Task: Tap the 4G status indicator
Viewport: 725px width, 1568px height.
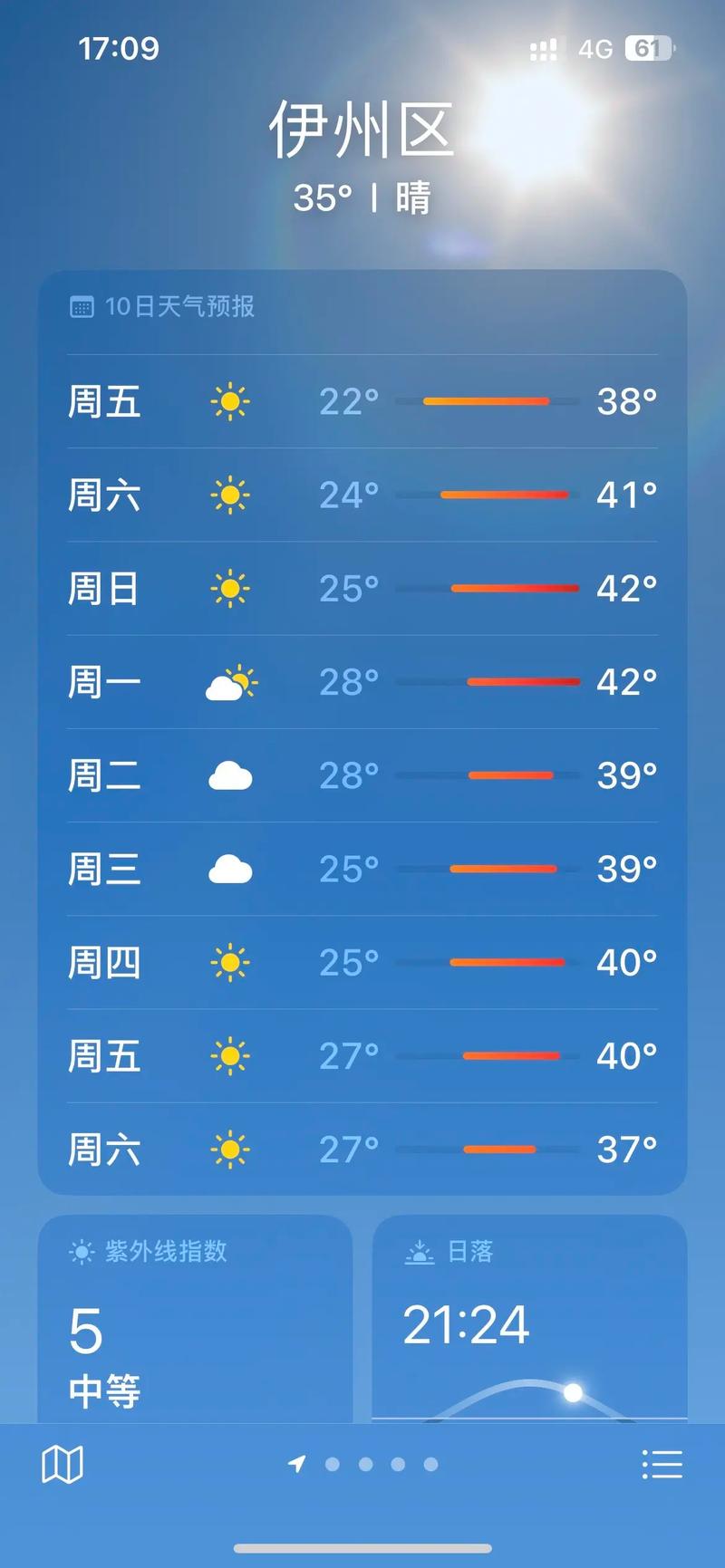Action: pyautogui.click(x=594, y=50)
